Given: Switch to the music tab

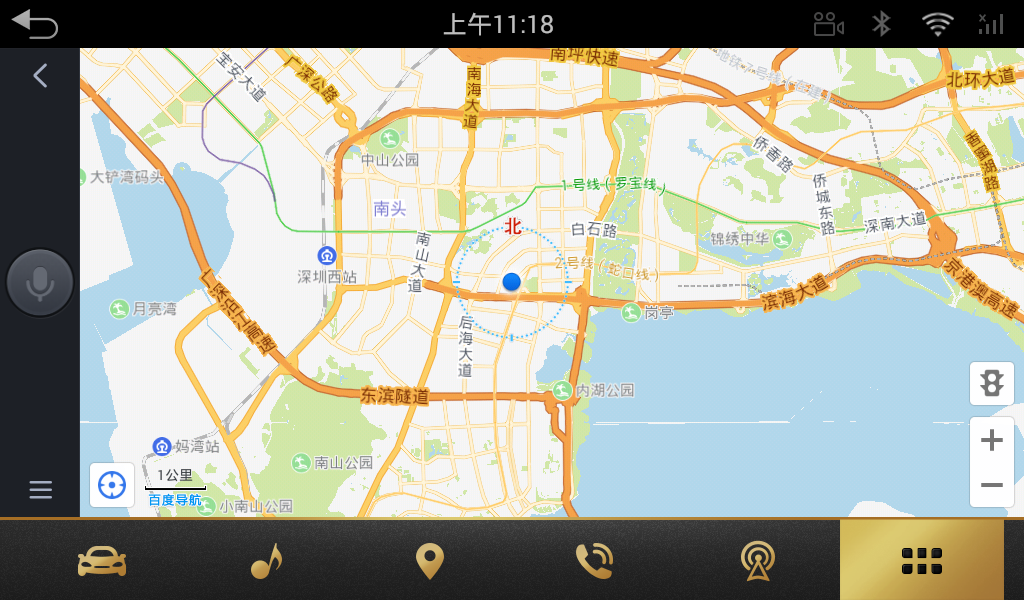Looking at the screenshot, I should click(266, 562).
